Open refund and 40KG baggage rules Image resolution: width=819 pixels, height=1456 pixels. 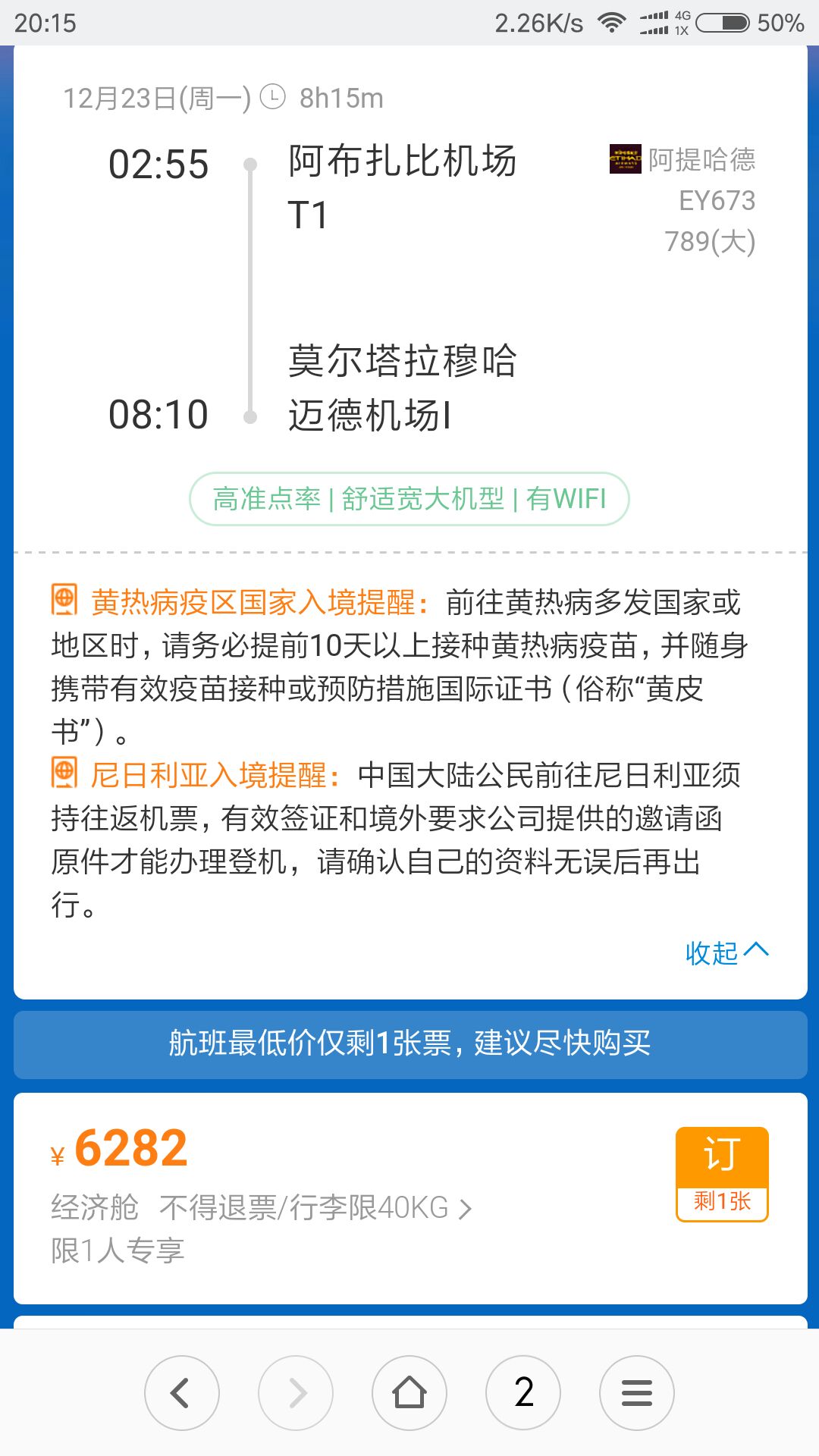315,1207
